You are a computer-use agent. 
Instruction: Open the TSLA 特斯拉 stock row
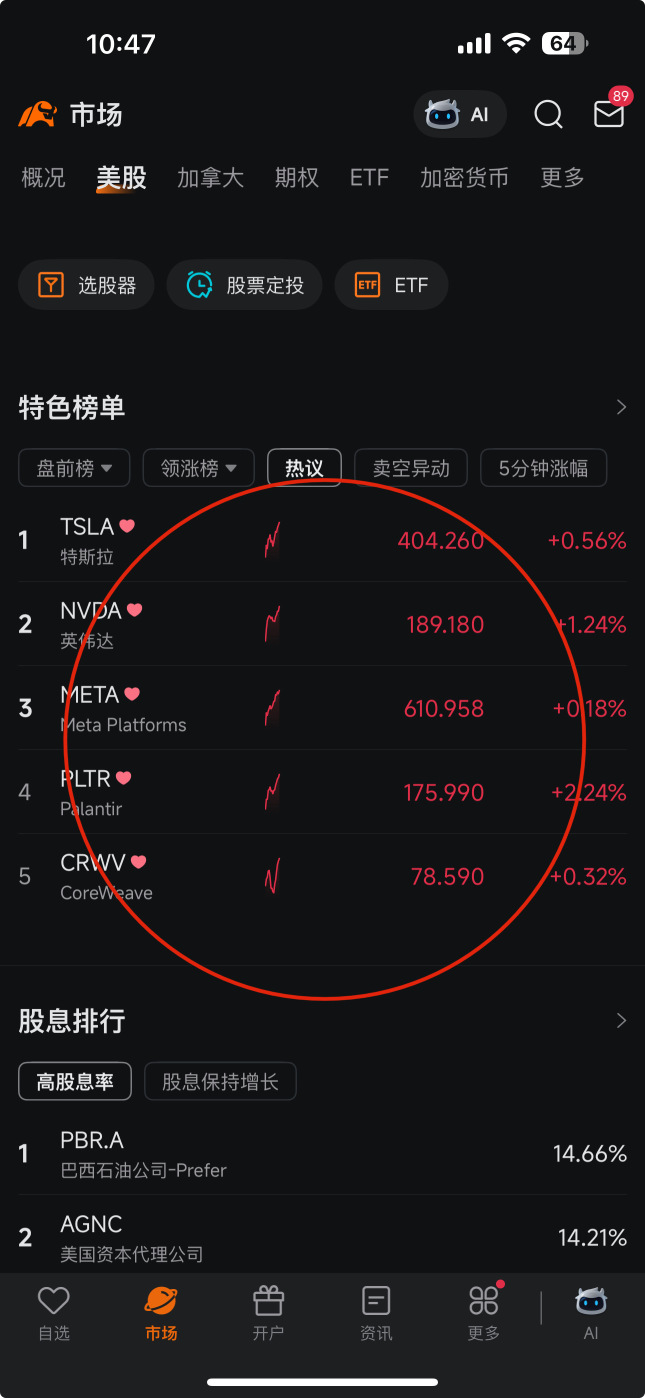tap(322, 541)
